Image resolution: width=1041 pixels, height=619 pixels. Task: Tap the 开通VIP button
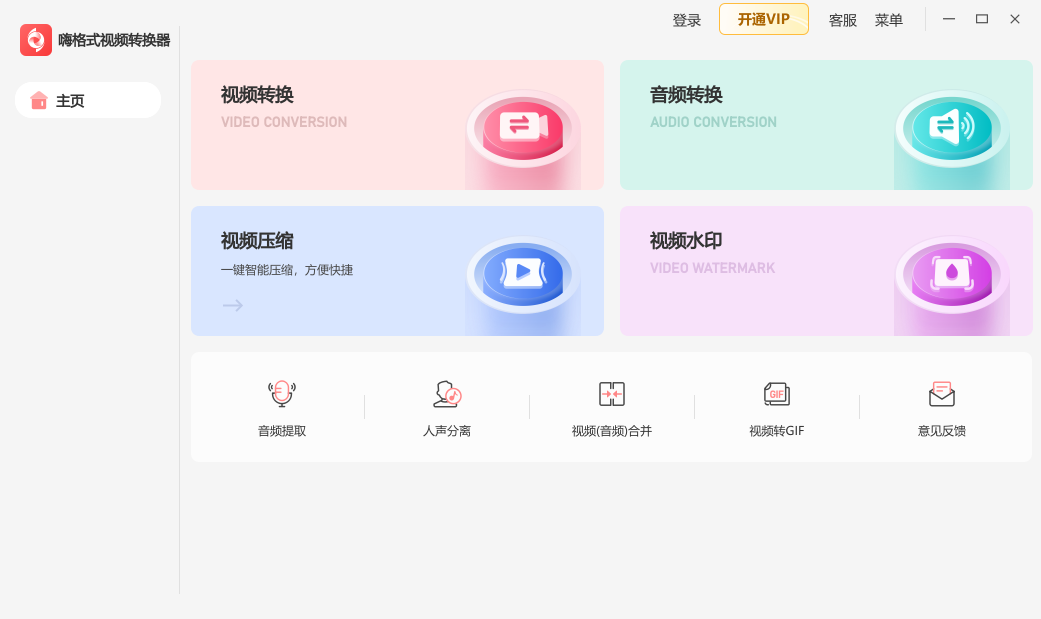click(x=764, y=19)
